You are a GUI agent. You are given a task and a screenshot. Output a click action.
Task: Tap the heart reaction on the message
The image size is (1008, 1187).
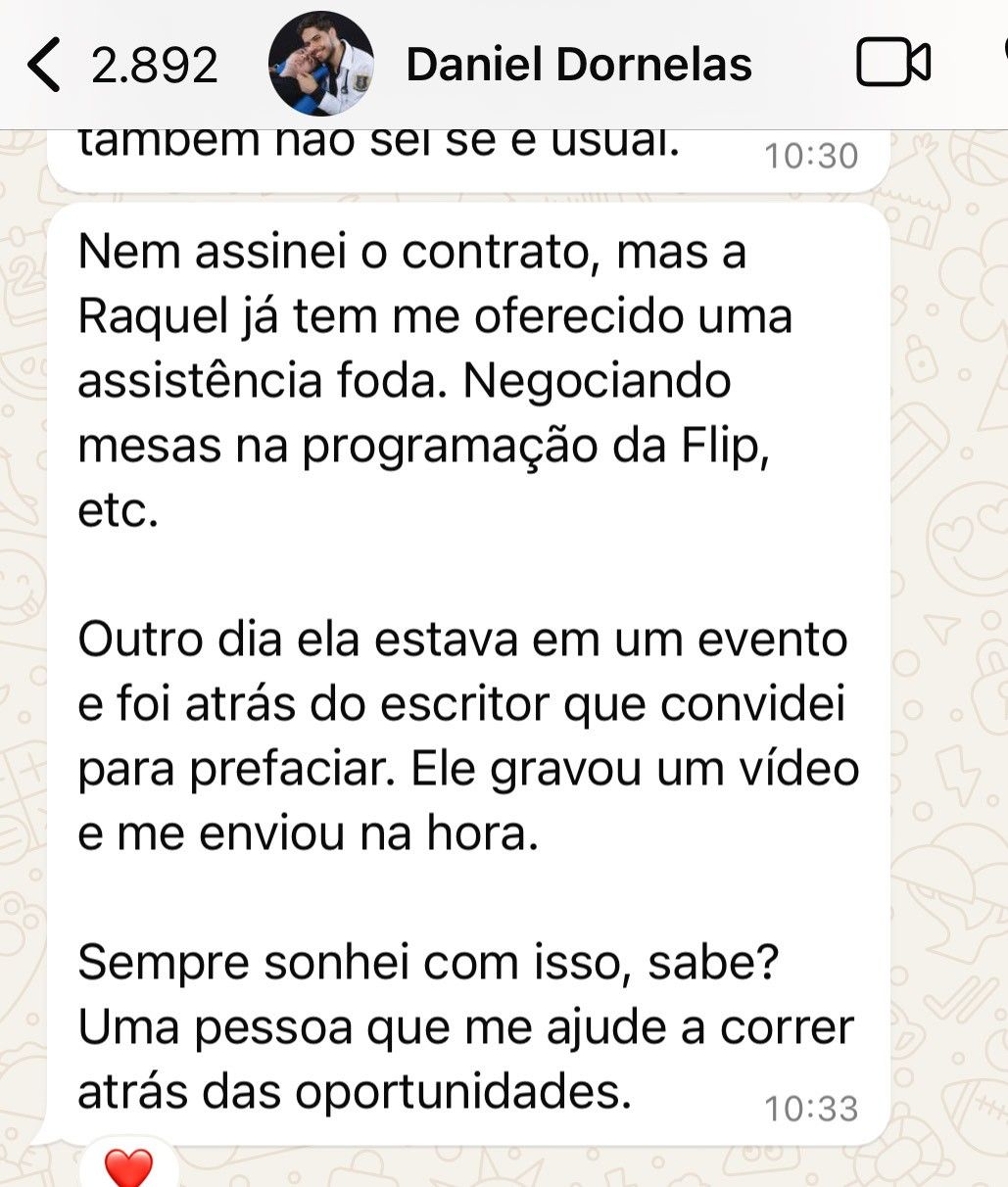(129, 1167)
